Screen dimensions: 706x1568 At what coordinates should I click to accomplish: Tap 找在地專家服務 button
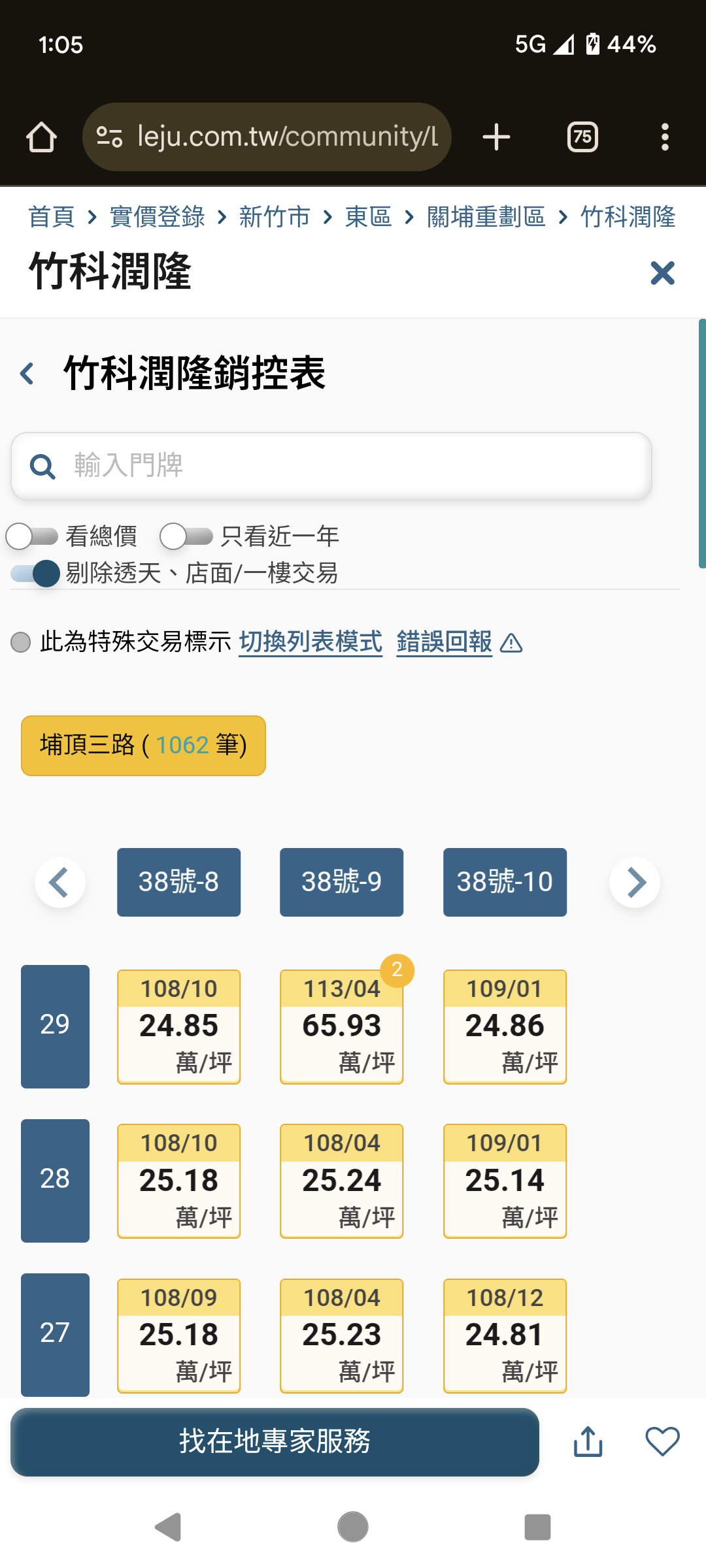click(x=275, y=1441)
